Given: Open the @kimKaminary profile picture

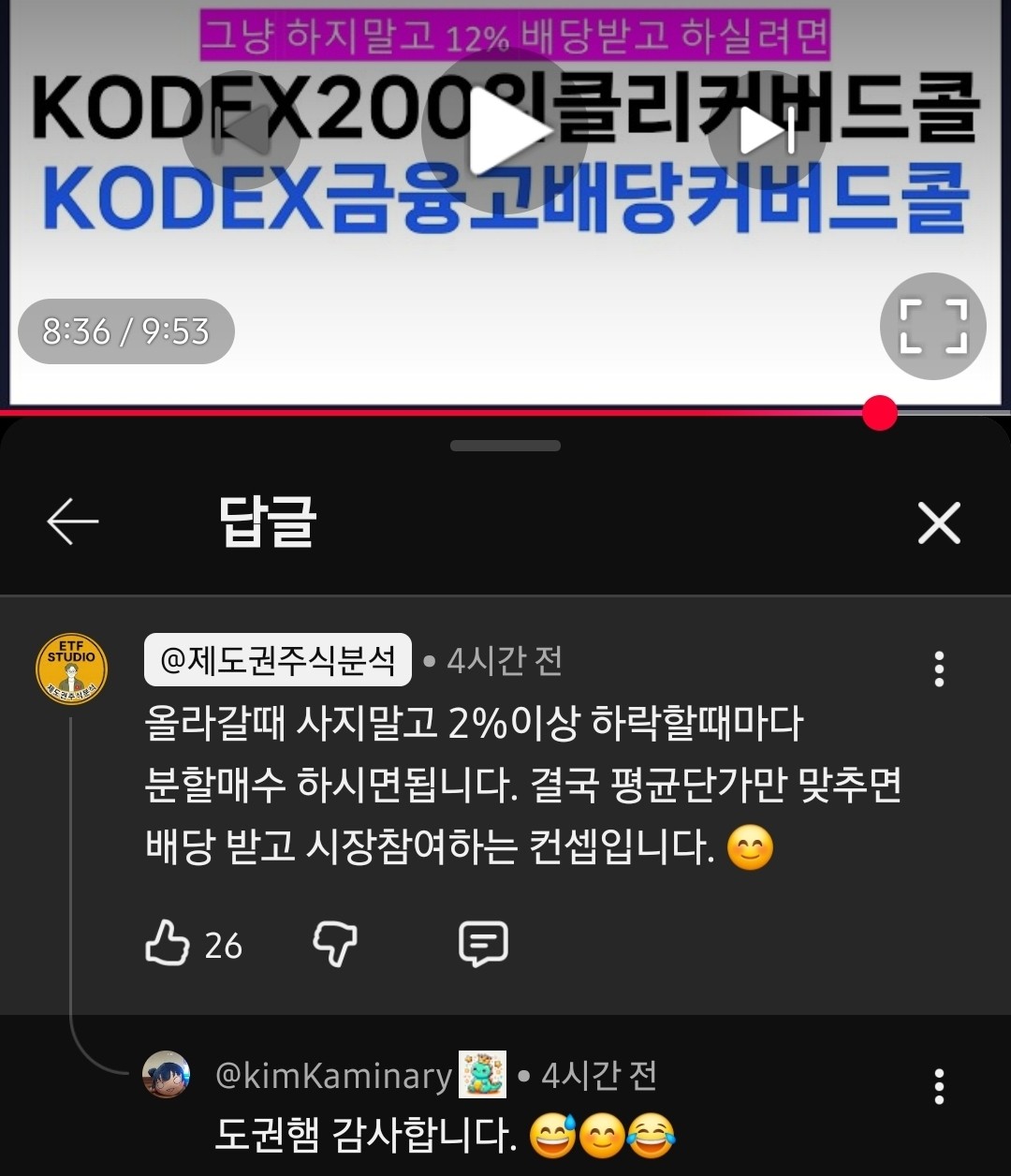Looking at the screenshot, I should coord(167,1075).
